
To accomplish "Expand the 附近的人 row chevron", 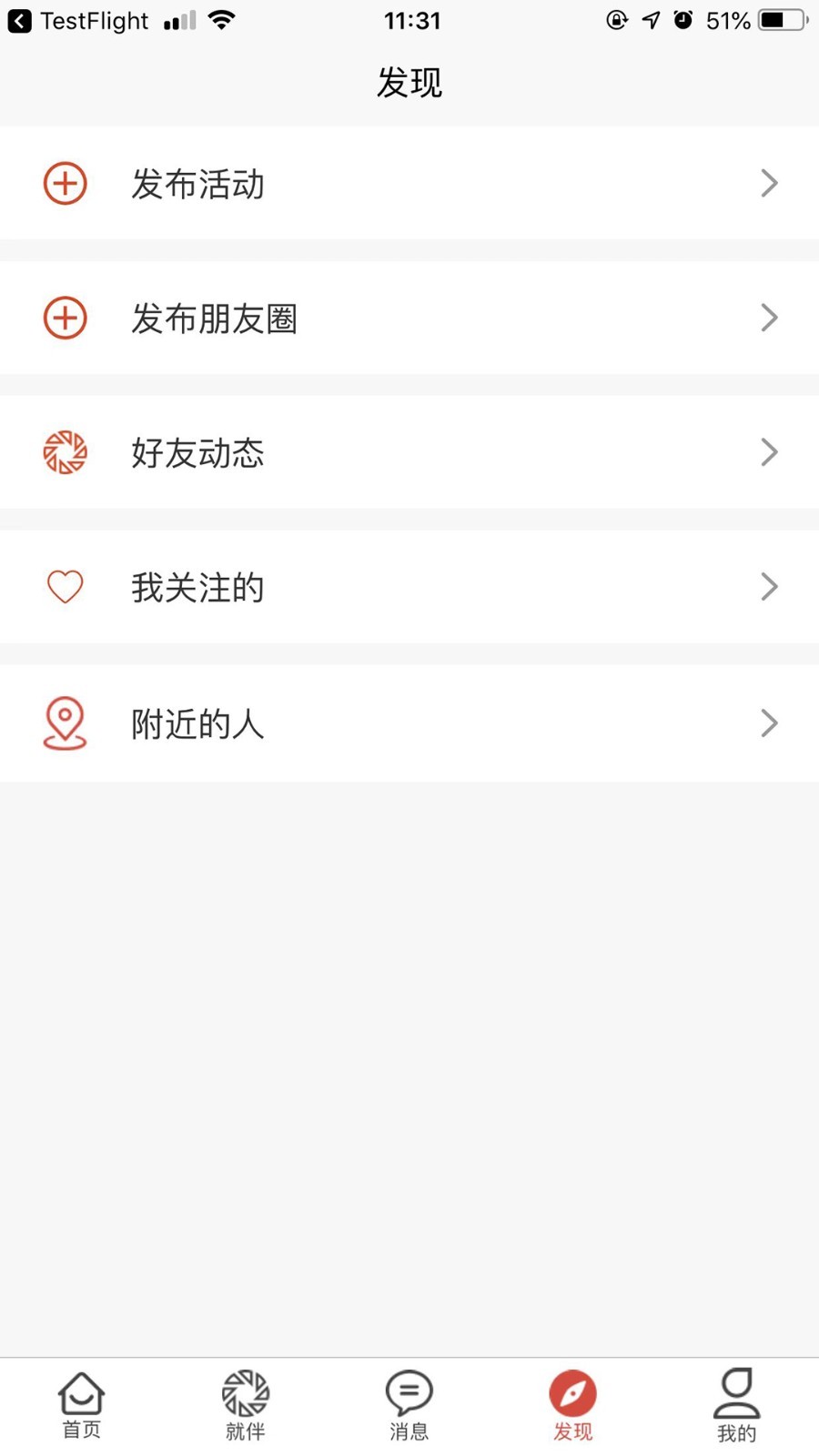I will click(769, 722).
